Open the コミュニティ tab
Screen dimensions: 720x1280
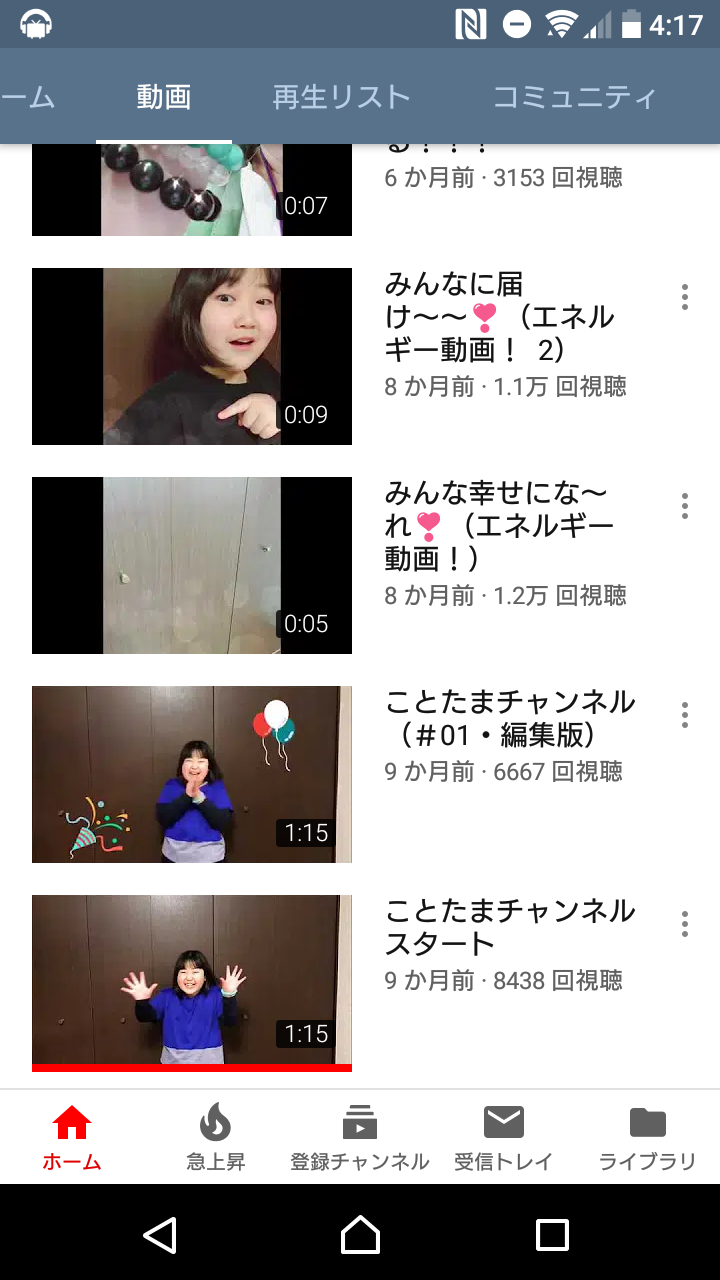coord(575,97)
